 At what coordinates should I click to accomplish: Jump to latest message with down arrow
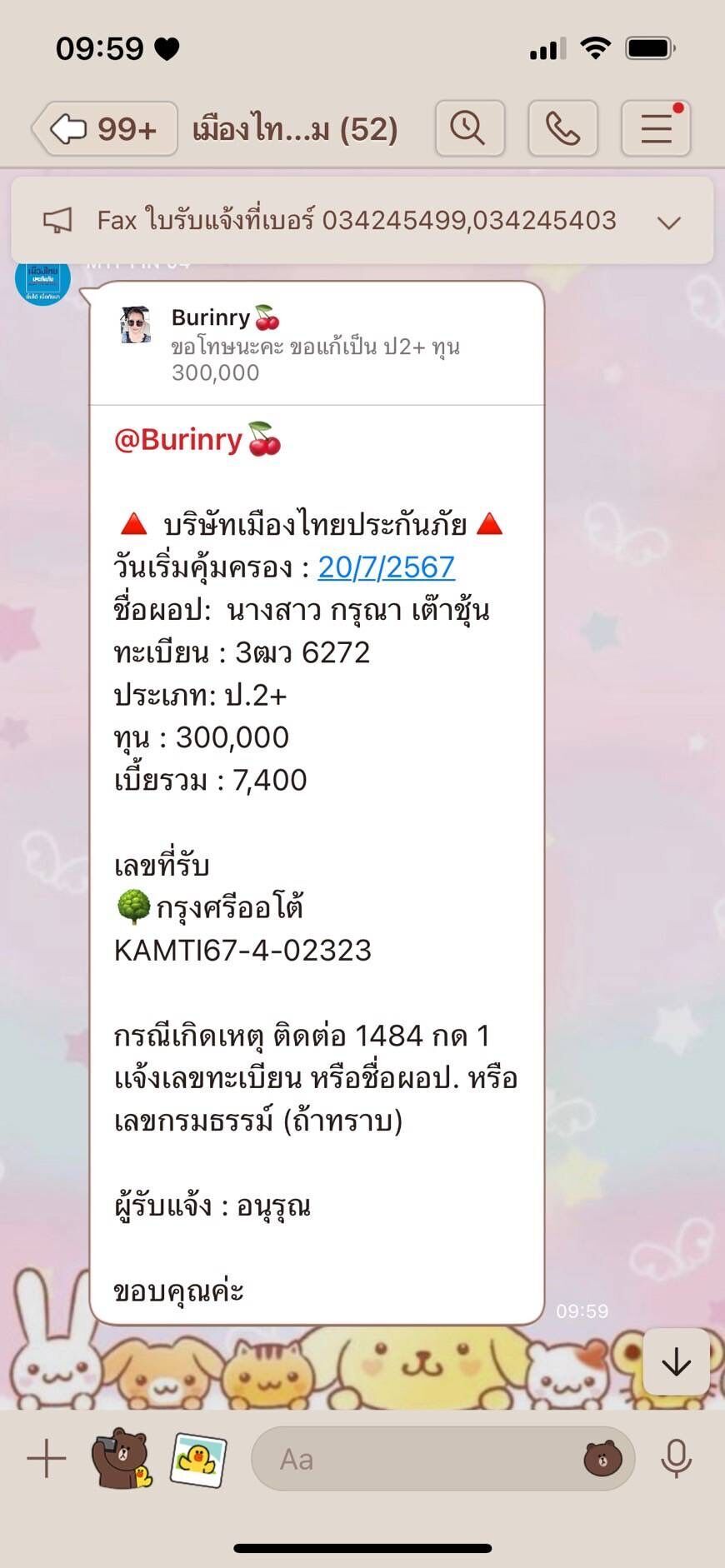pos(676,1361)
